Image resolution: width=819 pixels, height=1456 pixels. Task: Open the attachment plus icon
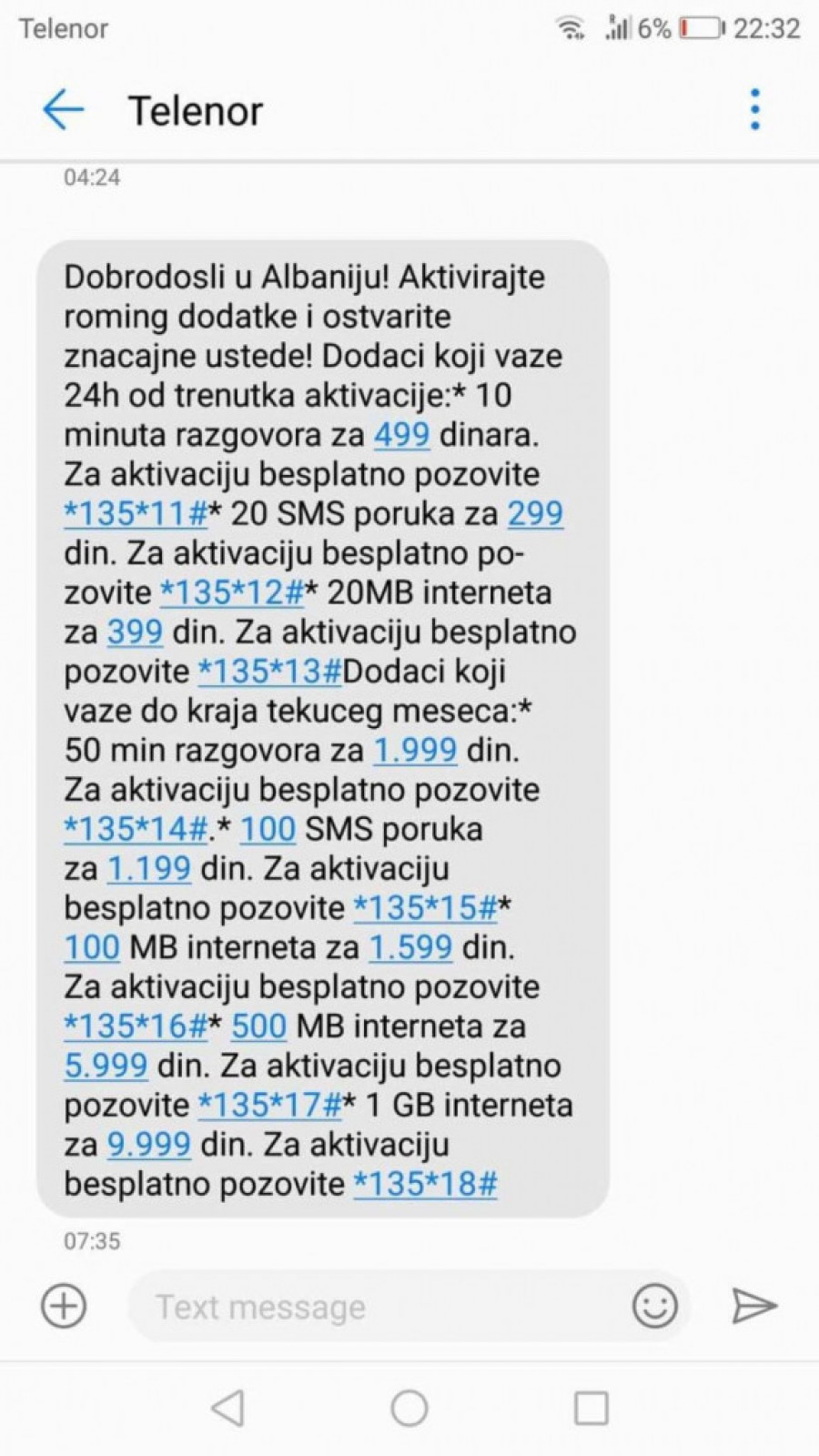64,1307
